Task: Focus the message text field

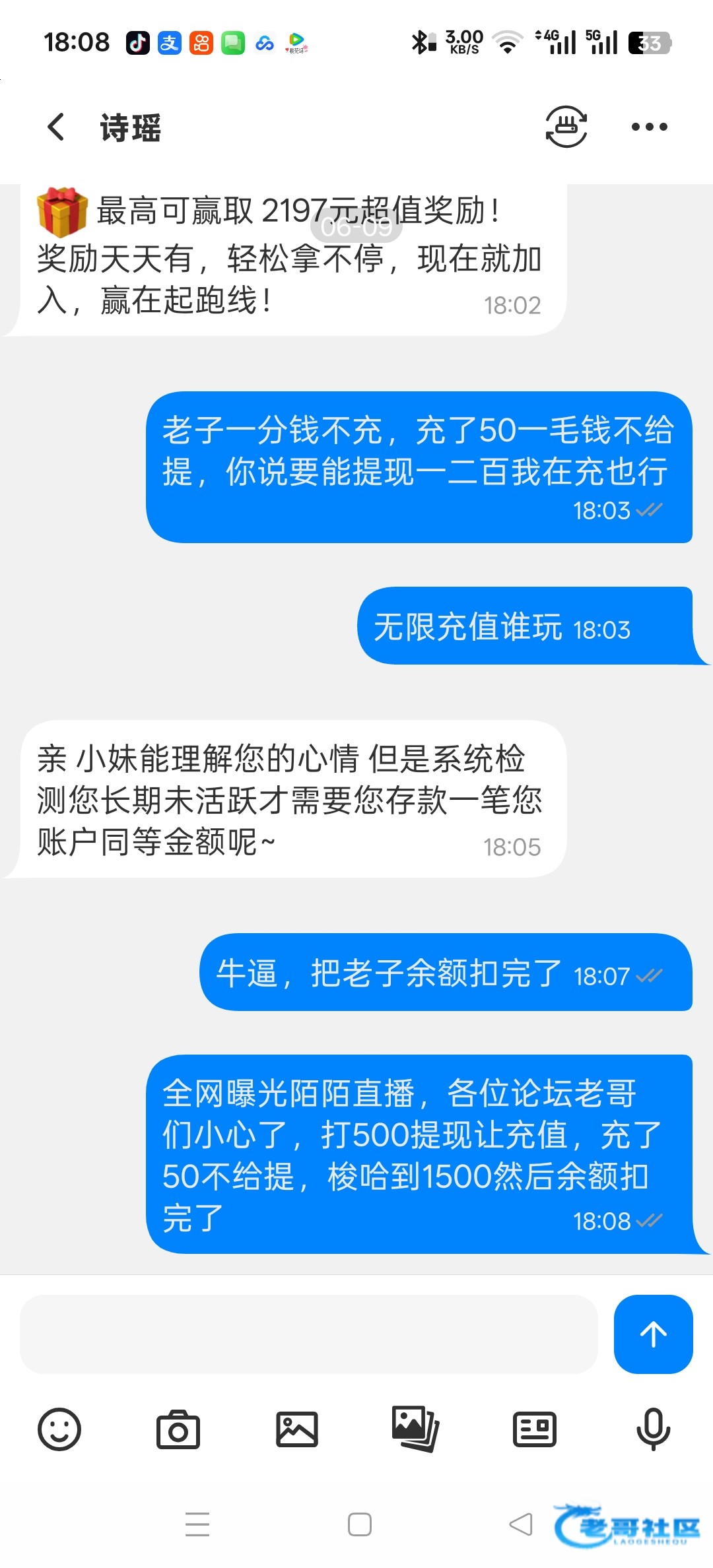Action: 309,1334
